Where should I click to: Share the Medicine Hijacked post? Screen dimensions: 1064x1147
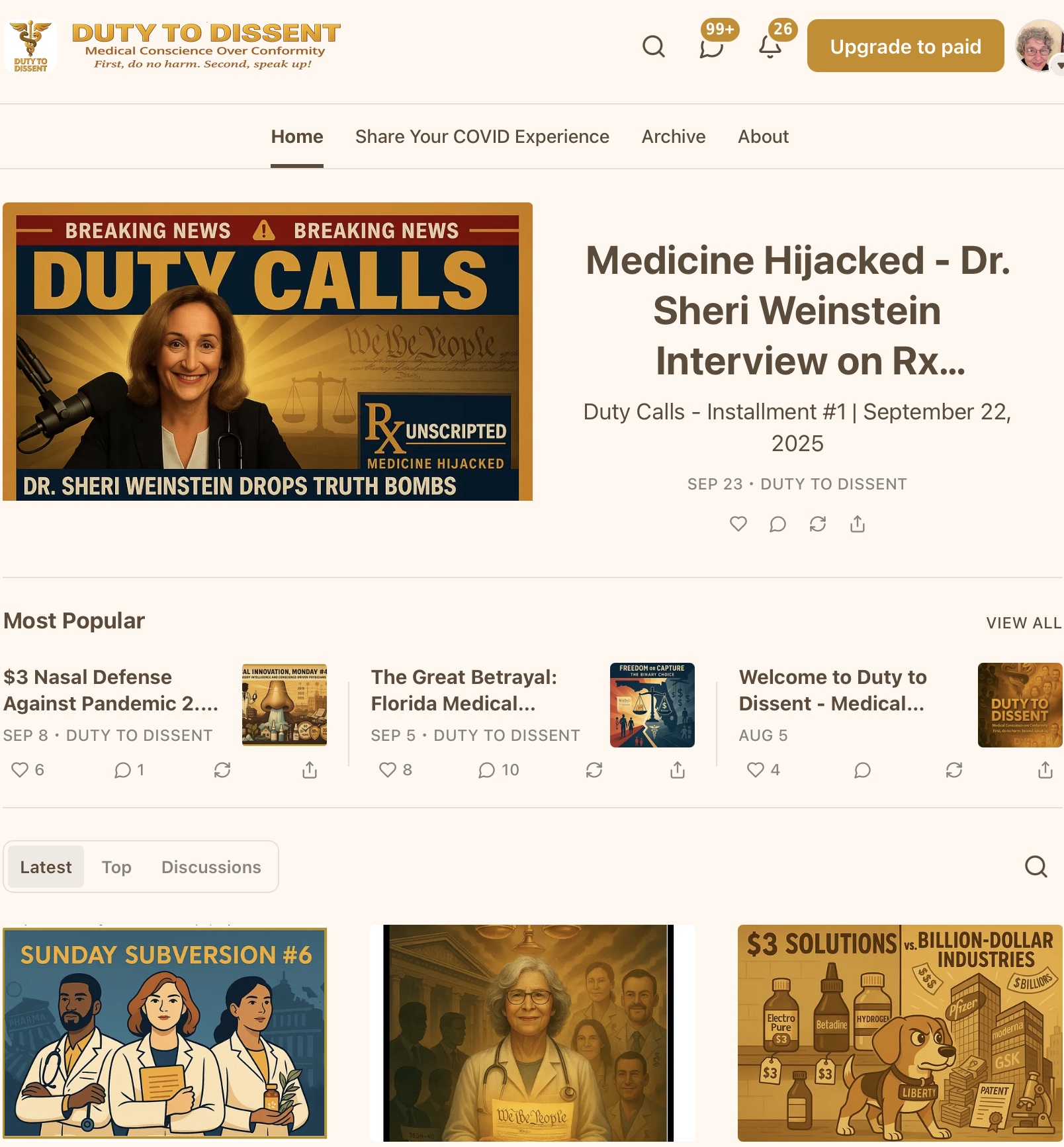[x=857, y=524]
